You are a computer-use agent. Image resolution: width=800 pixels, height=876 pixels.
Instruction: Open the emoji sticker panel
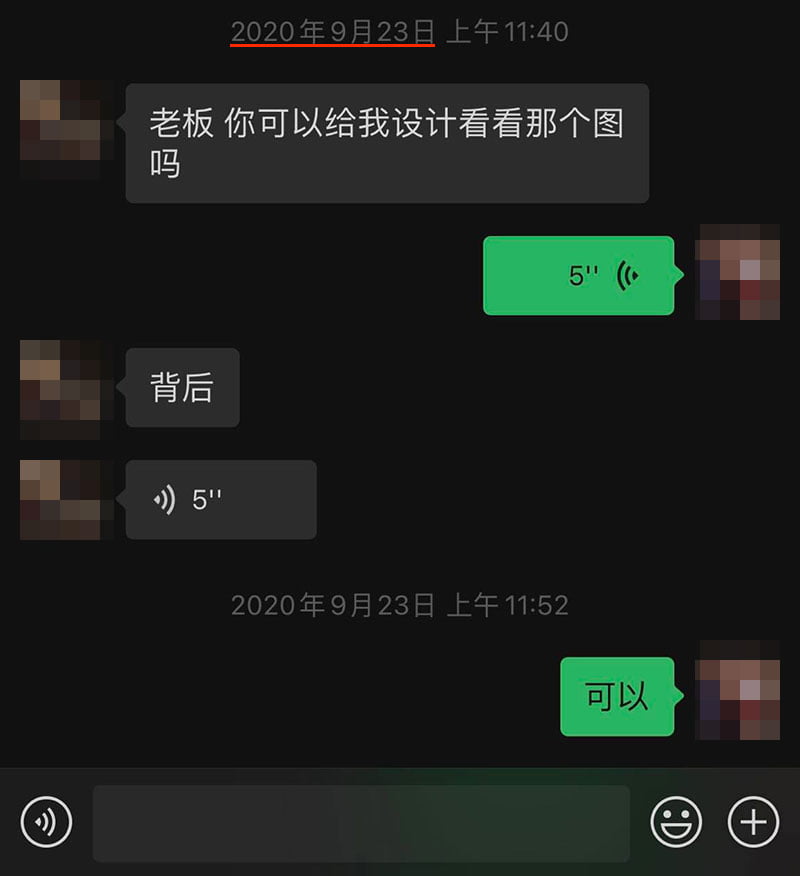(x=677, y=822)
